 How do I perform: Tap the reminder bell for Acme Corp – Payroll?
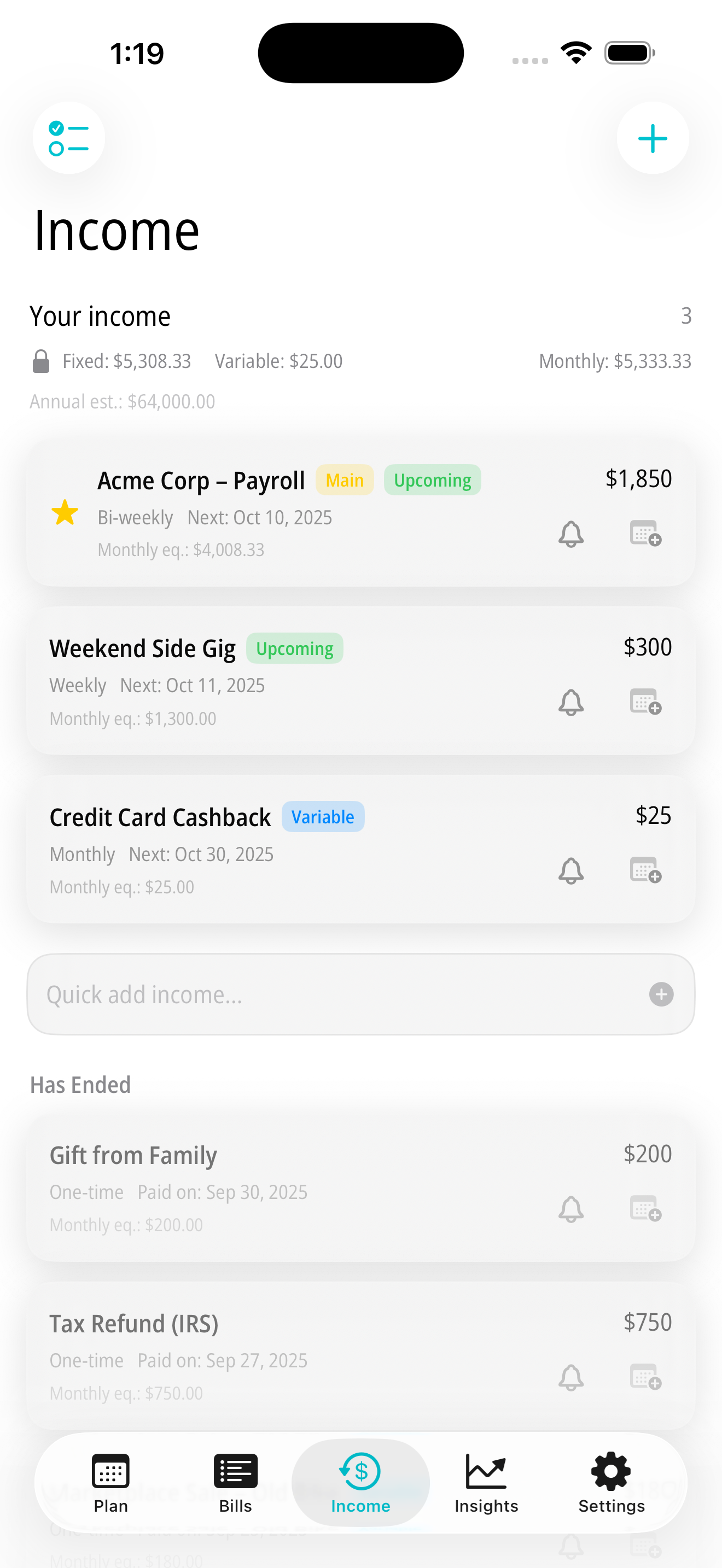570,534
